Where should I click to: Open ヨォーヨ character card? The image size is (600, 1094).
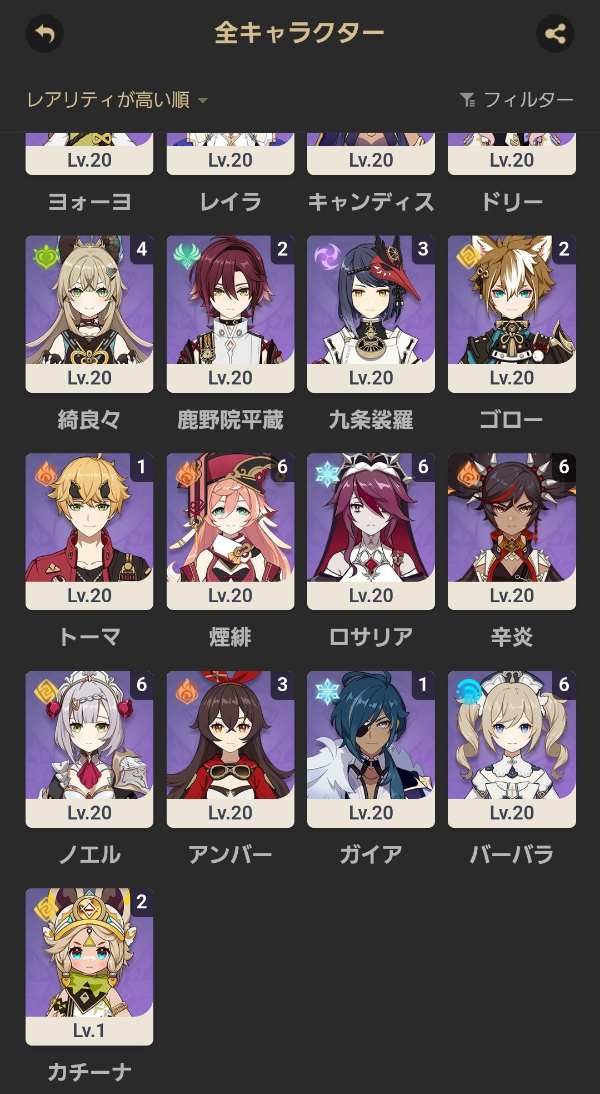click(x=89, y=158)
